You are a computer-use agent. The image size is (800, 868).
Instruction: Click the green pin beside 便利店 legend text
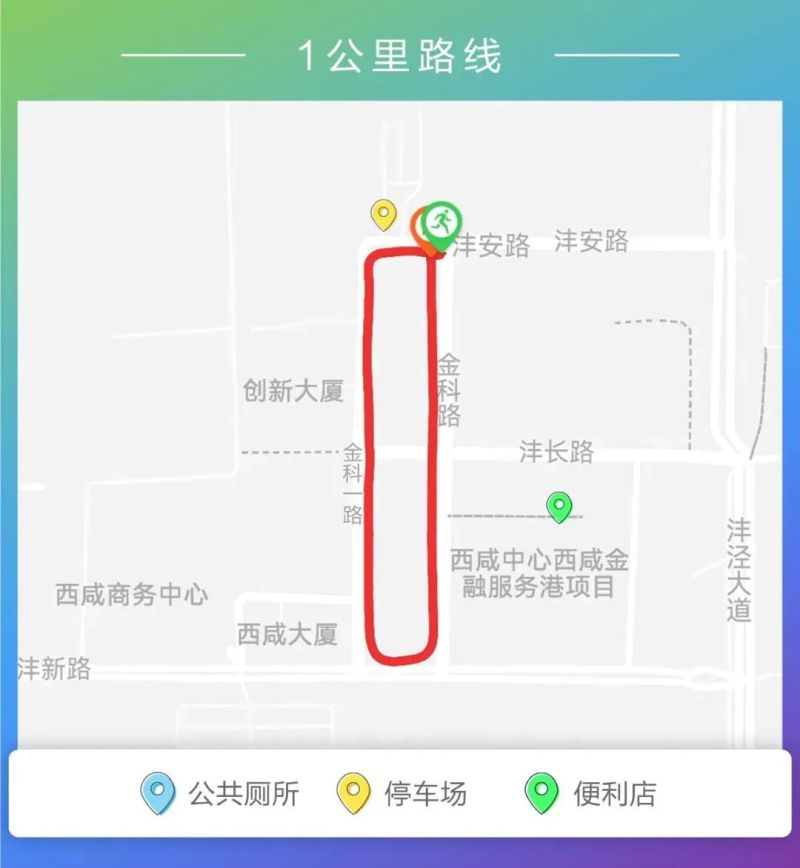[x=541, y=792]
